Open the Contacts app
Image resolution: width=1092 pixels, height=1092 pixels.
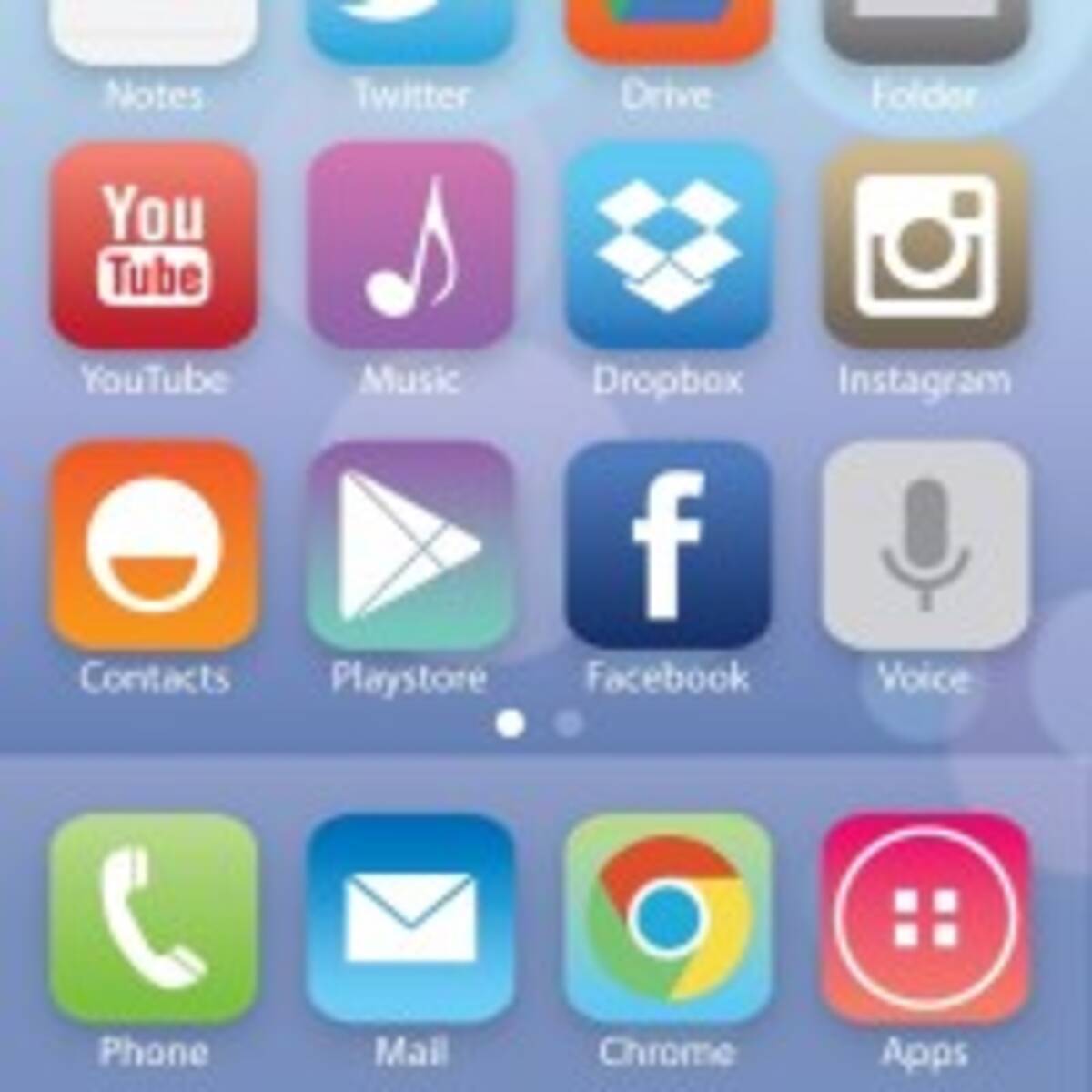coord(153,544)
